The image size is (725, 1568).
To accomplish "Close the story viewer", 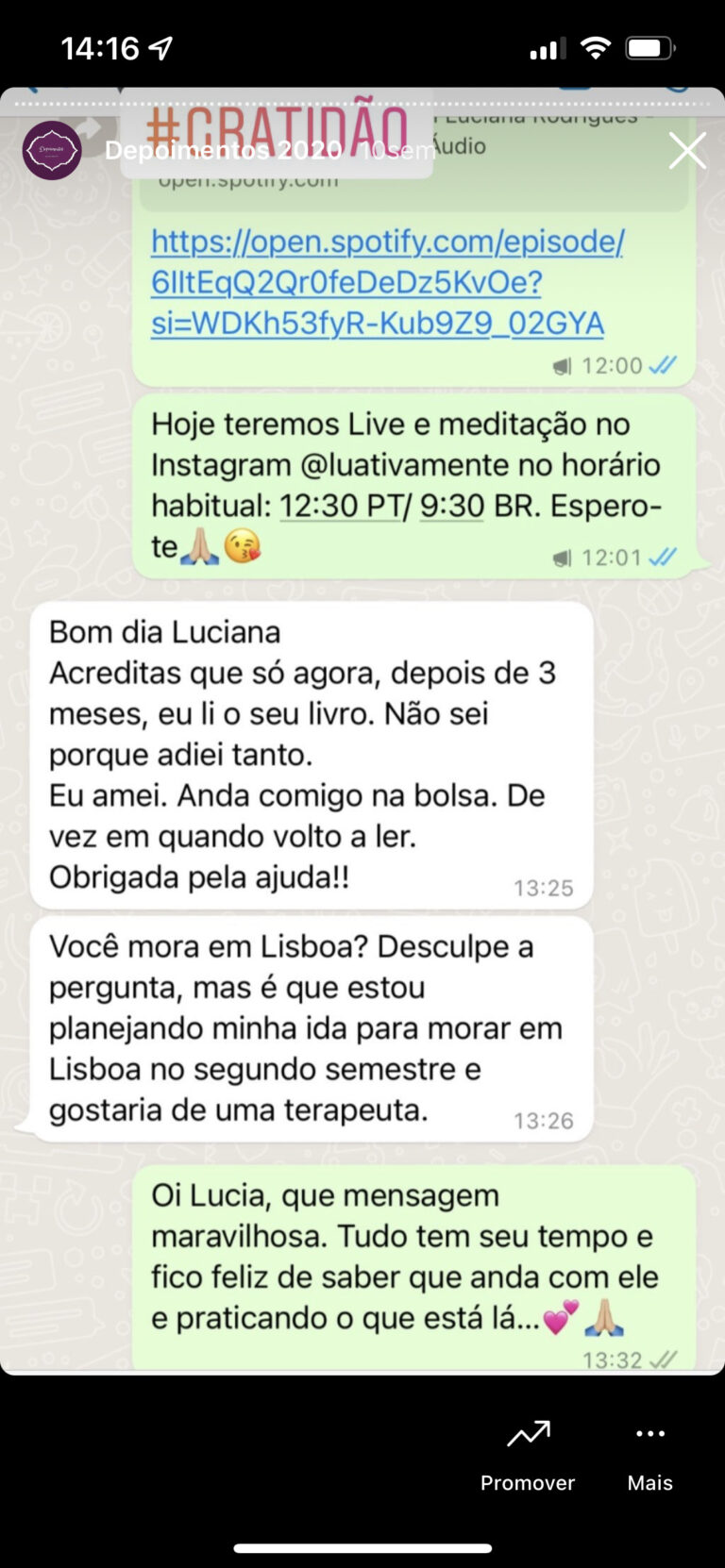I will 686,151.
